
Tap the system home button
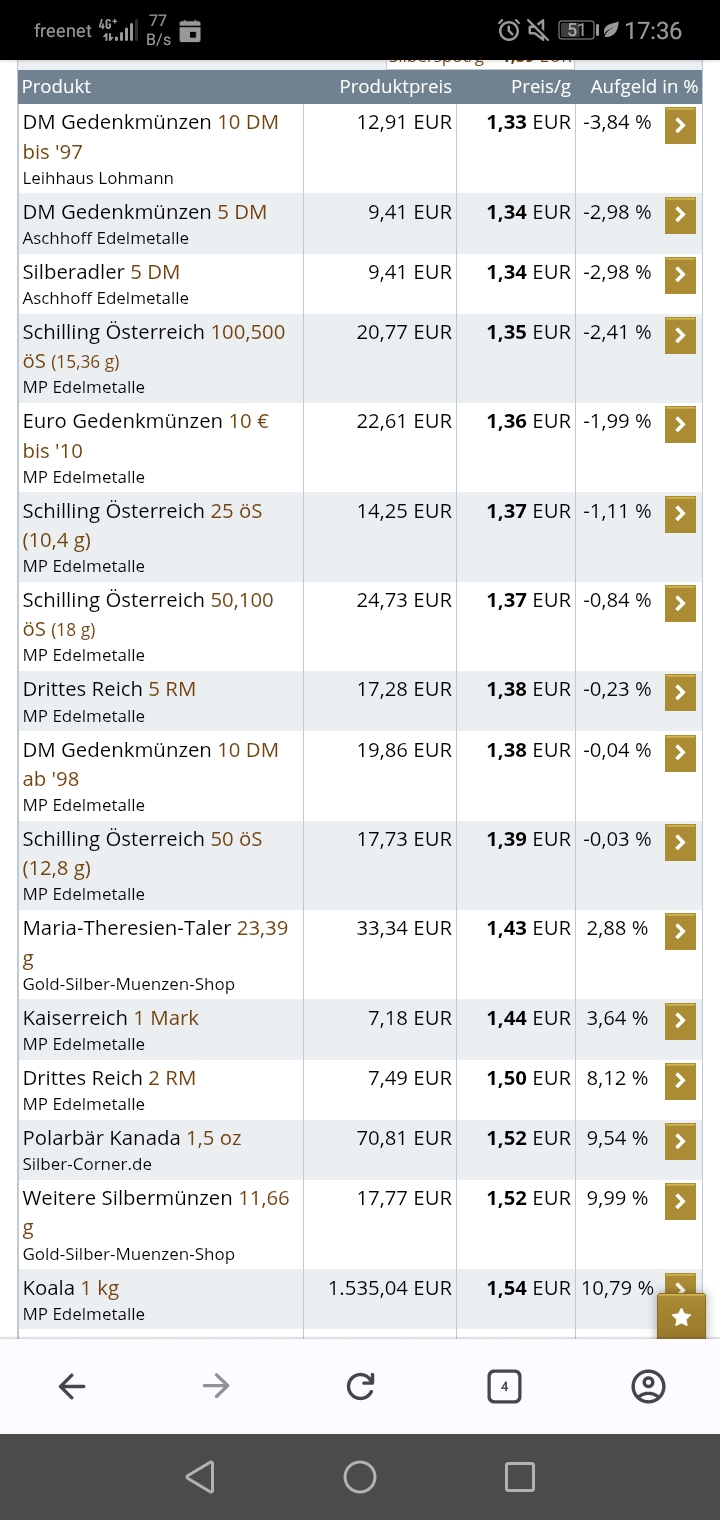tap(360, 1477)
